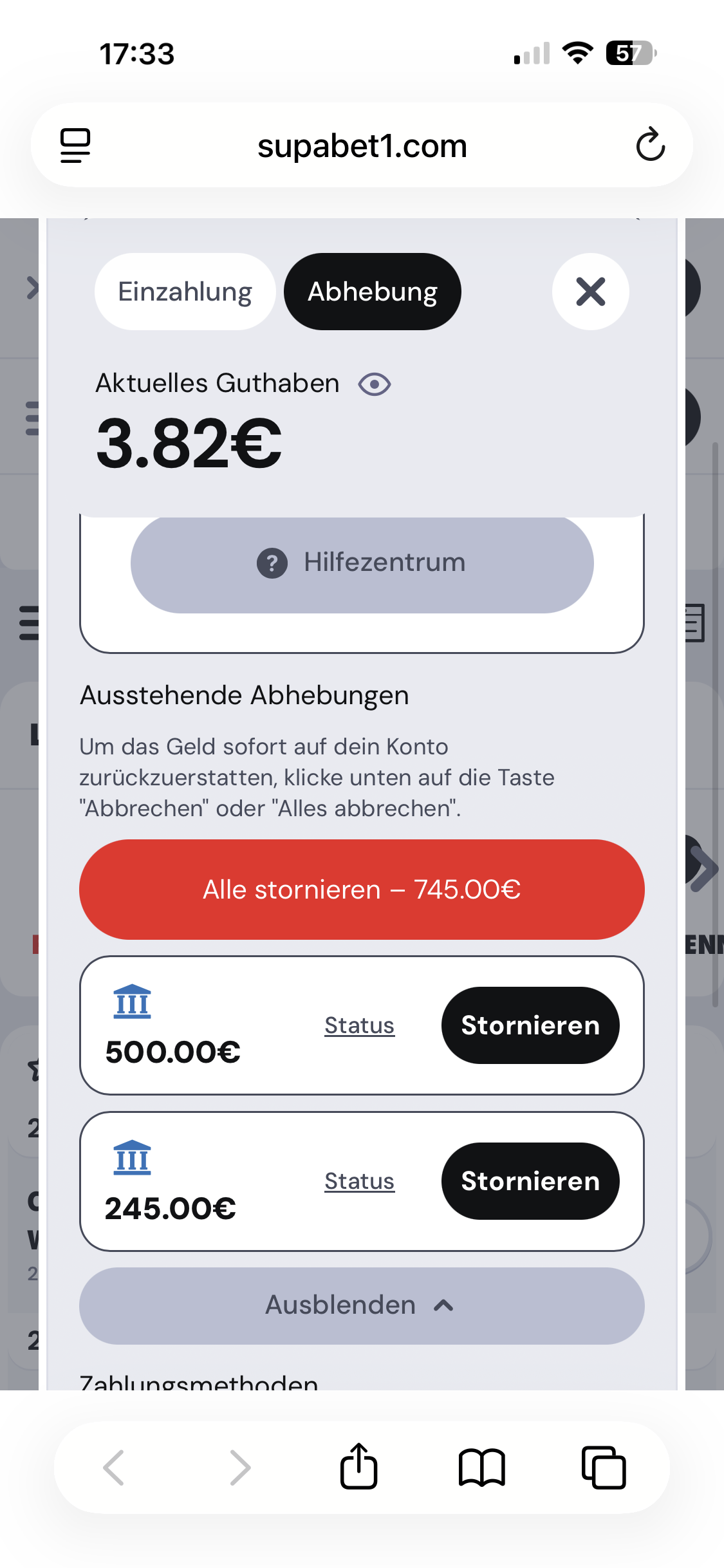Cancel the 500.00€ withdrawal
724x1568 pixels.
coord(530,1025)
